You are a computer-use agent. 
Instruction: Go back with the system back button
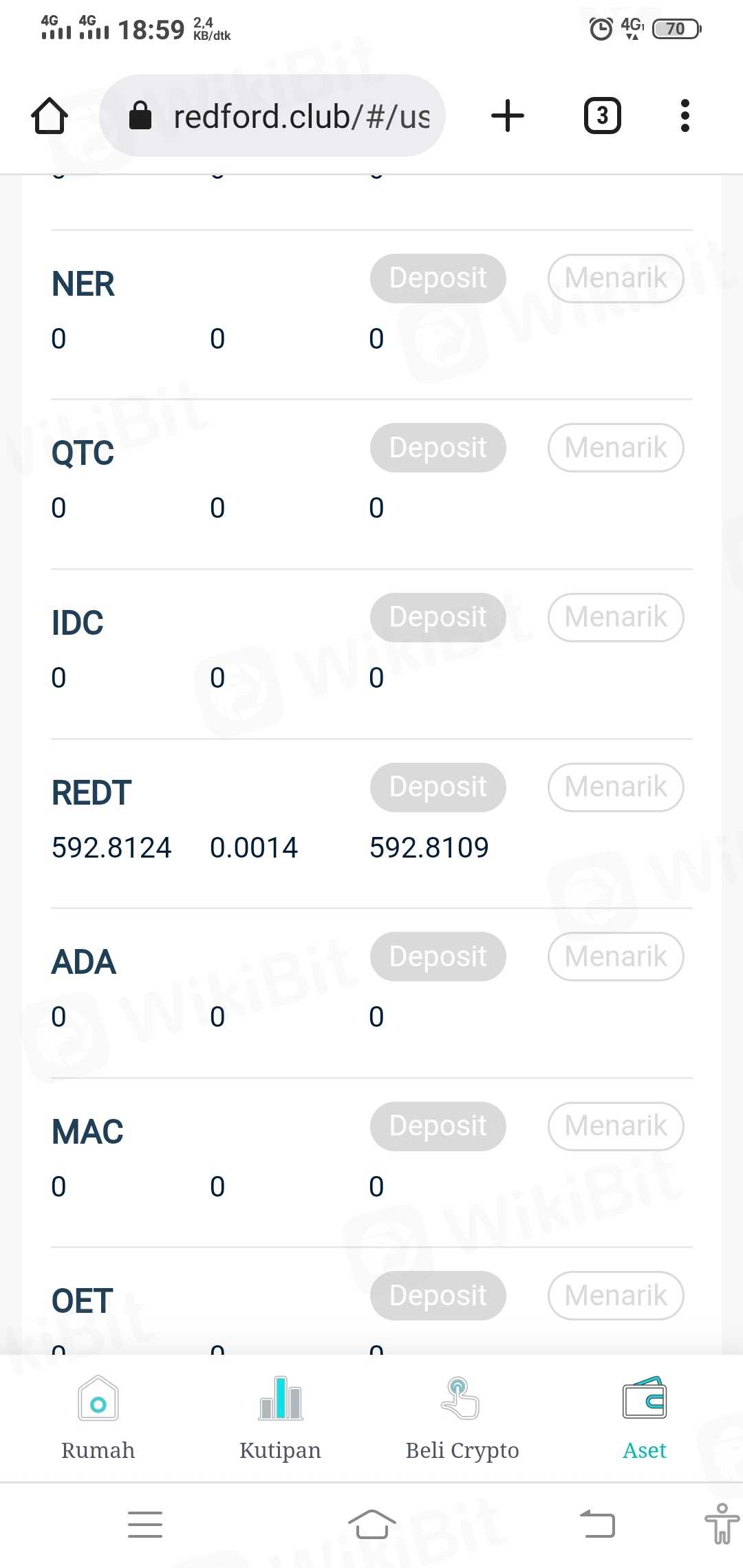click(x=597, y=1524)
